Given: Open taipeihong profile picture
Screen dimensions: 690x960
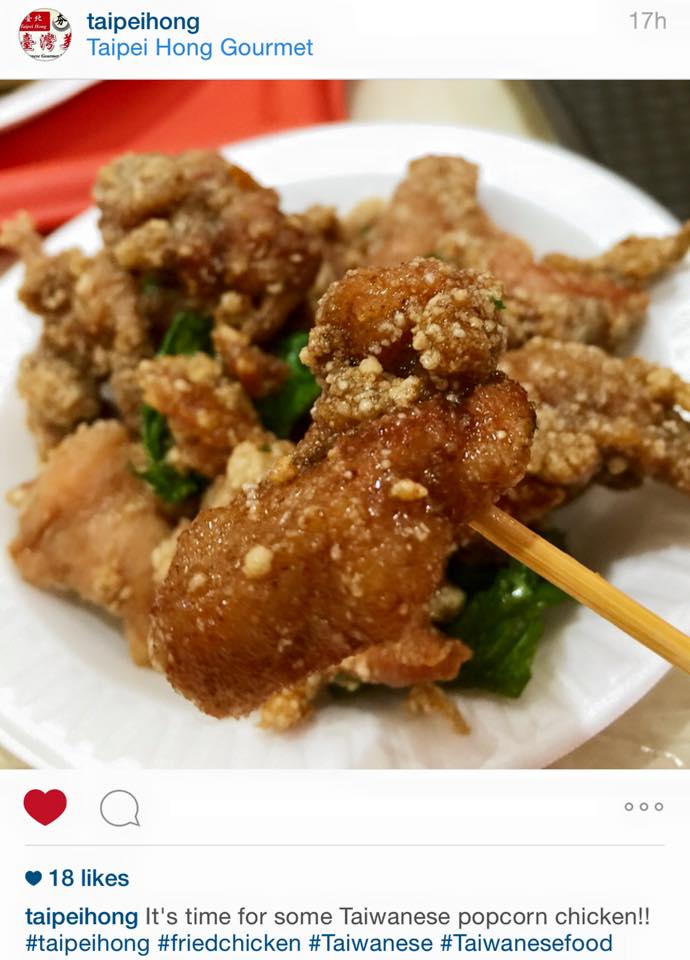Looking at the screenshot, I should pos(45,34).
